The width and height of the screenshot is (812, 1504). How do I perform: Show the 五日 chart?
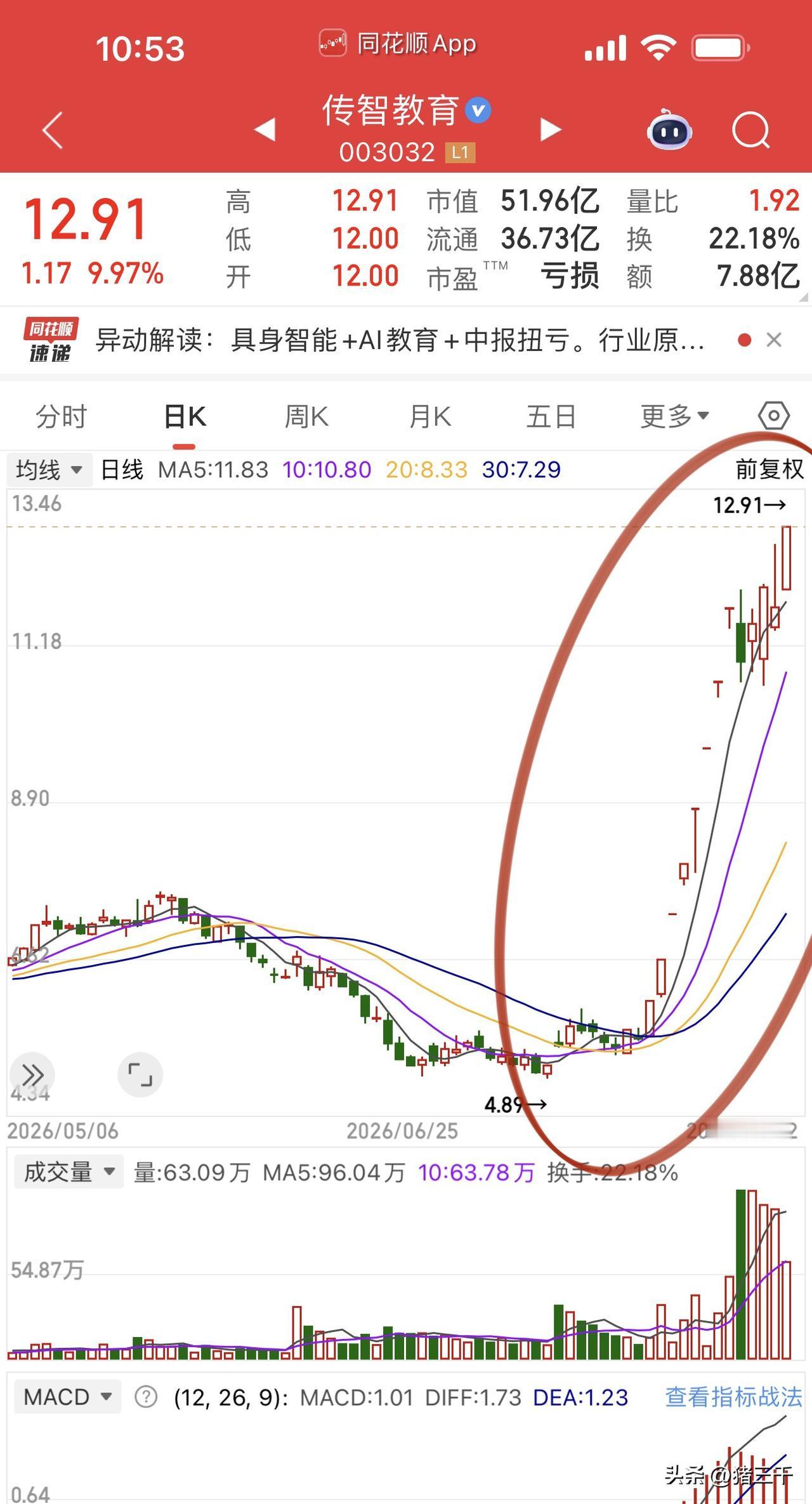pos(551,417)
